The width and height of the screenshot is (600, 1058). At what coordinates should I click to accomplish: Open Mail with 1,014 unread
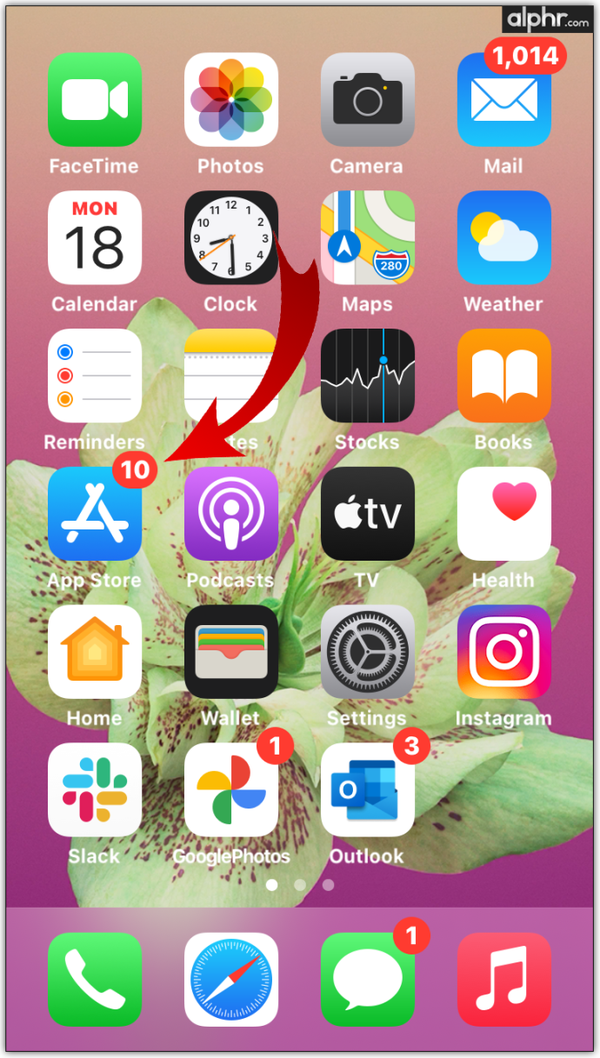(x=504, y=100)
